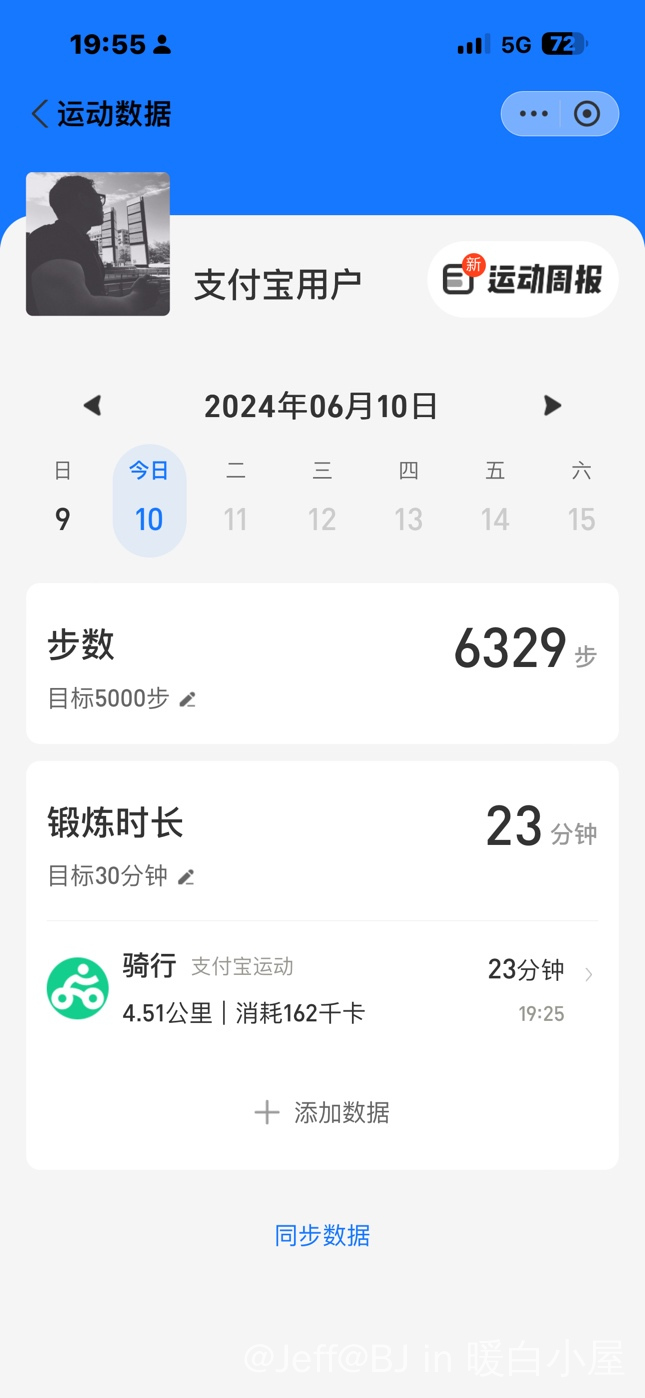This screenshot has height=1398, width=645.
Task: Close the mini program with circle icon
Action: (x=587, y=114)
